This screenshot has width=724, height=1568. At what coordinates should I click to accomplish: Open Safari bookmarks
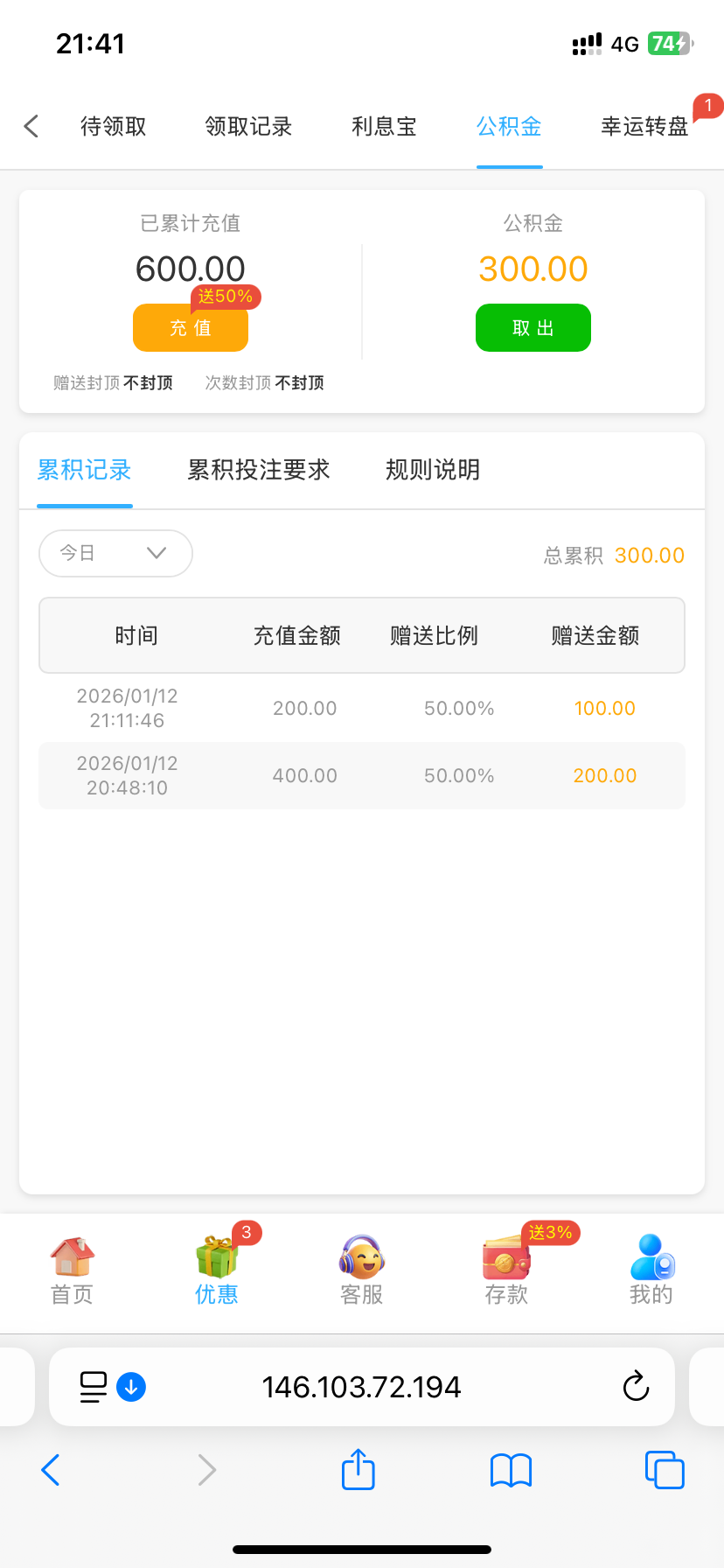pos(512,1470)
